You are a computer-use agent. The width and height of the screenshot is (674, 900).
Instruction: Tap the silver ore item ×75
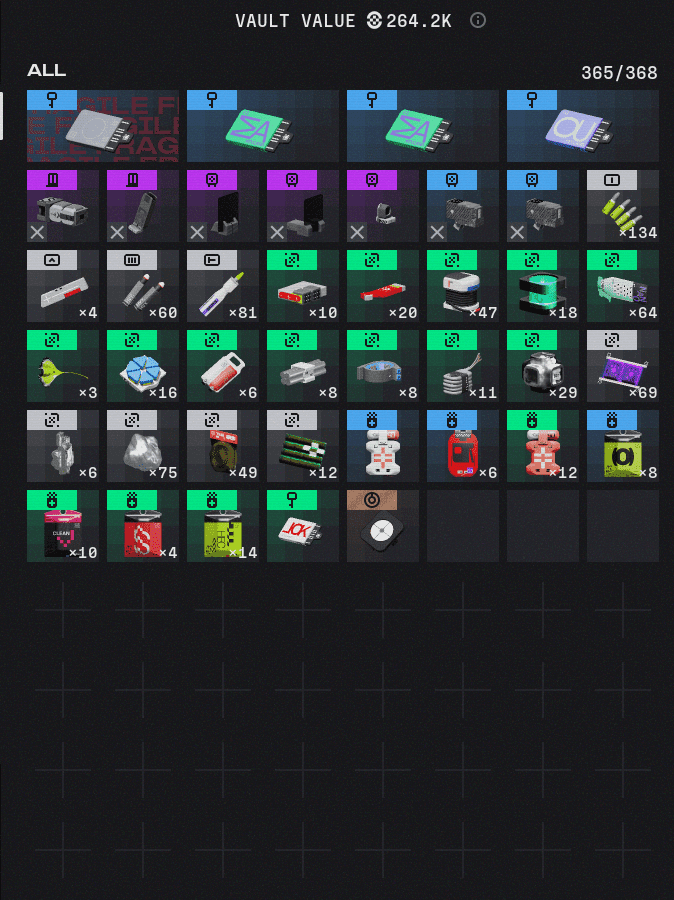pyautogui.click(x=142, y=447)
